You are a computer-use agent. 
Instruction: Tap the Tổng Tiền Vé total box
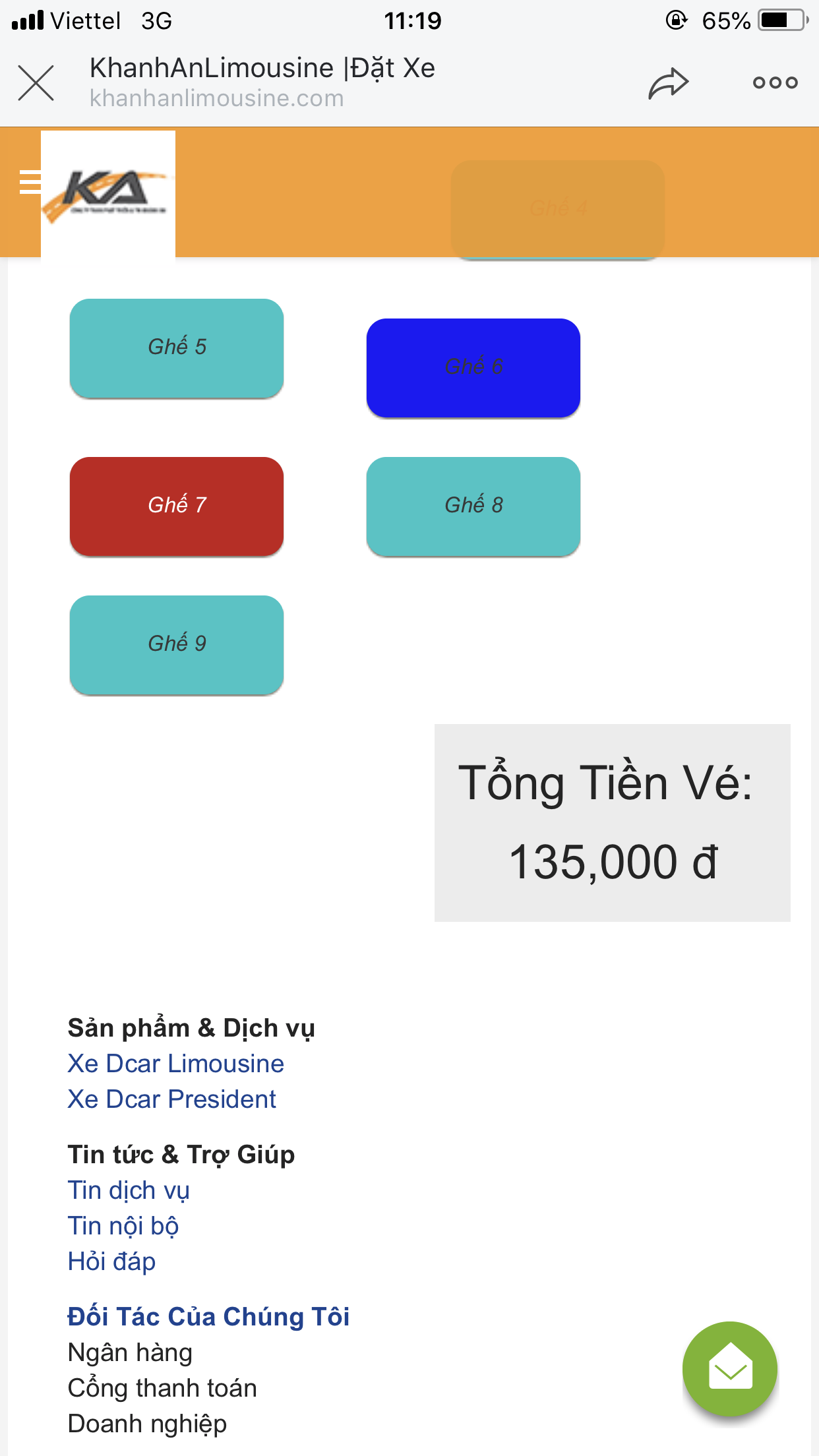coord(612,821)
